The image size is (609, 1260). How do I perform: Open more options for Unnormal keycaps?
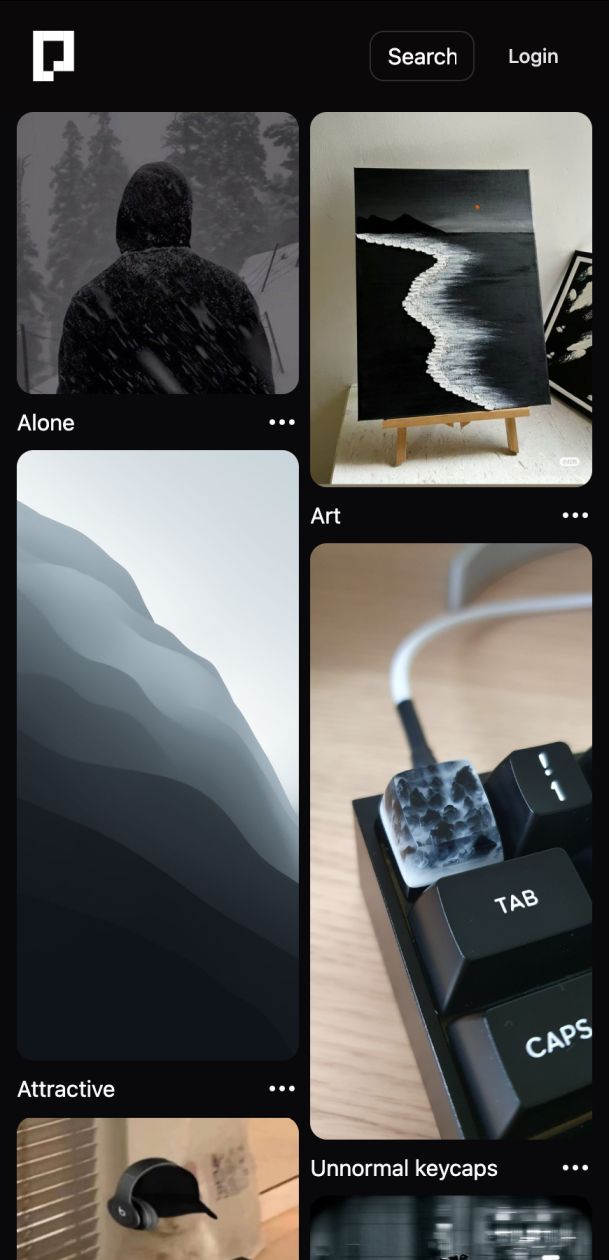pos(575,1167)
